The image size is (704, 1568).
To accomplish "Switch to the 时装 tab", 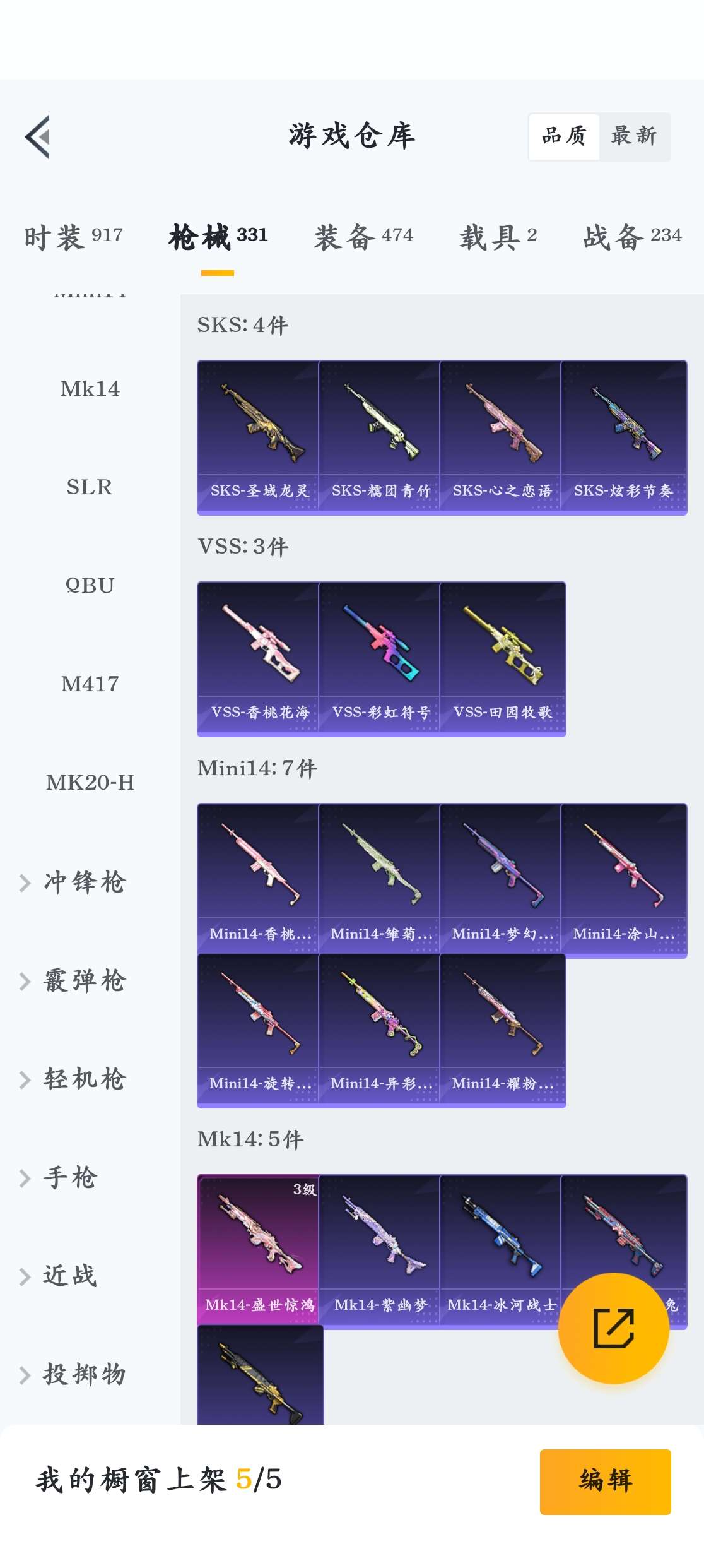I will (x=73, y=237).
